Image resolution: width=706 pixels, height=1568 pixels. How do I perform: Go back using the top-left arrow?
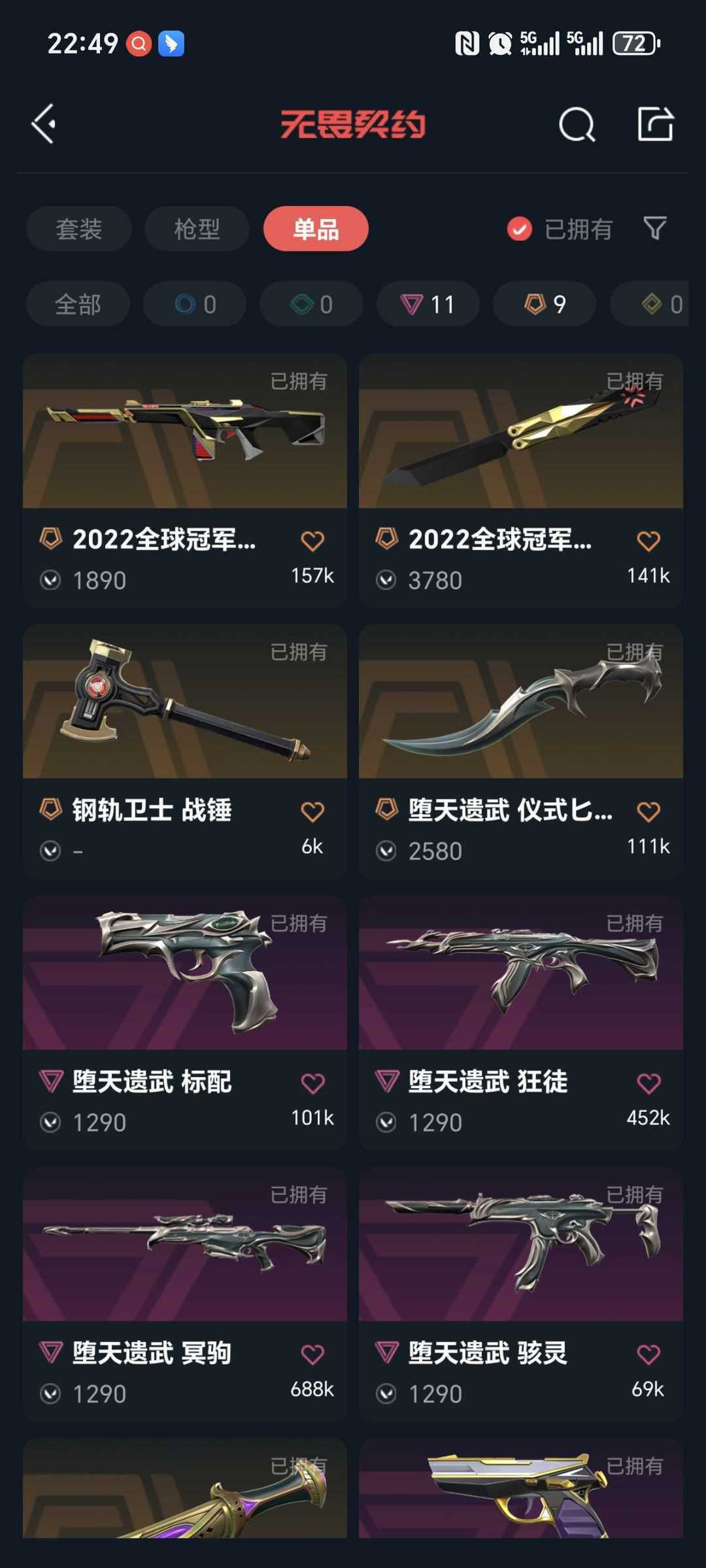[44, 124]
